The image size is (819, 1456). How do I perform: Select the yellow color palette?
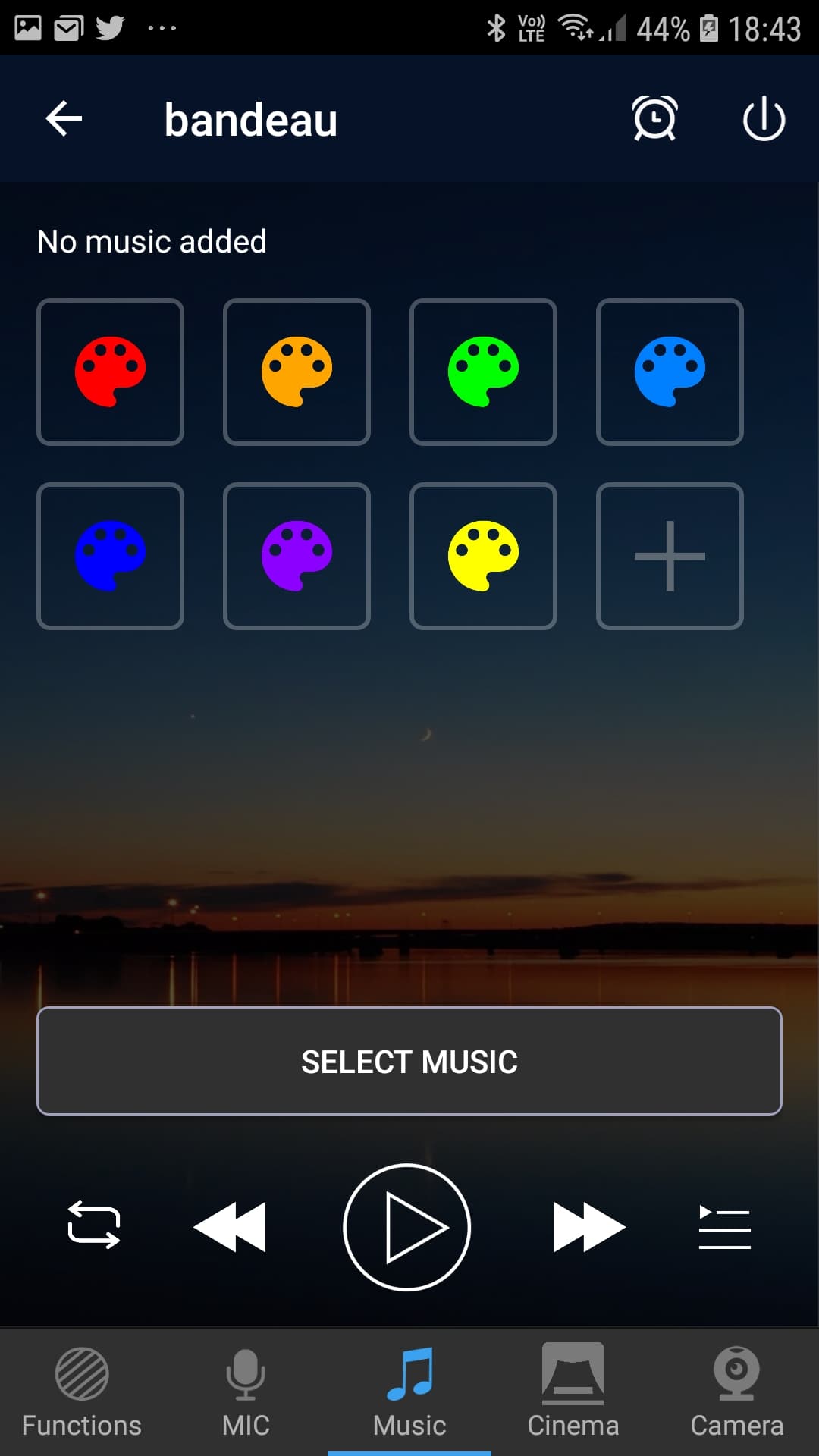[x=483, y=556]
